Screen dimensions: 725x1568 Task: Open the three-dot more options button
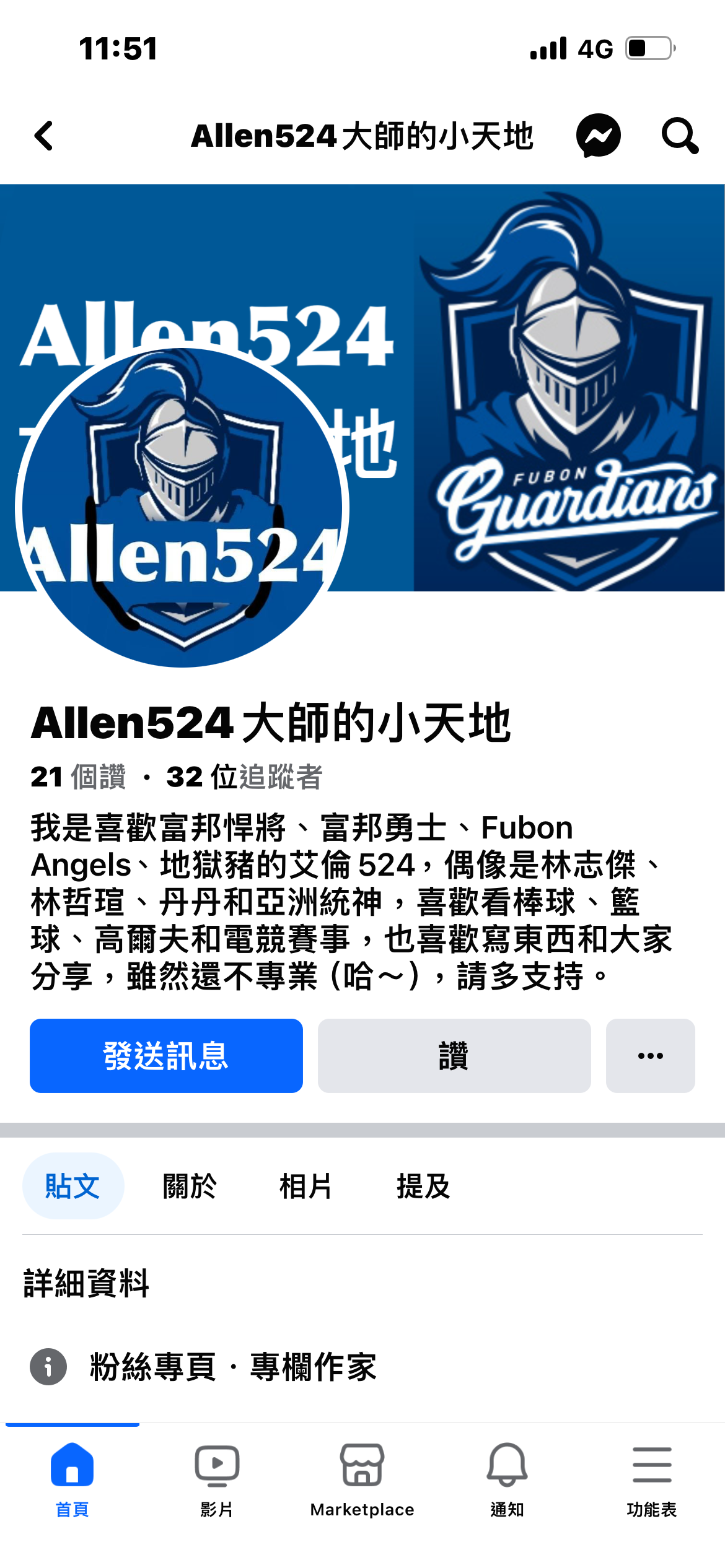click(x=650, y=1055)
